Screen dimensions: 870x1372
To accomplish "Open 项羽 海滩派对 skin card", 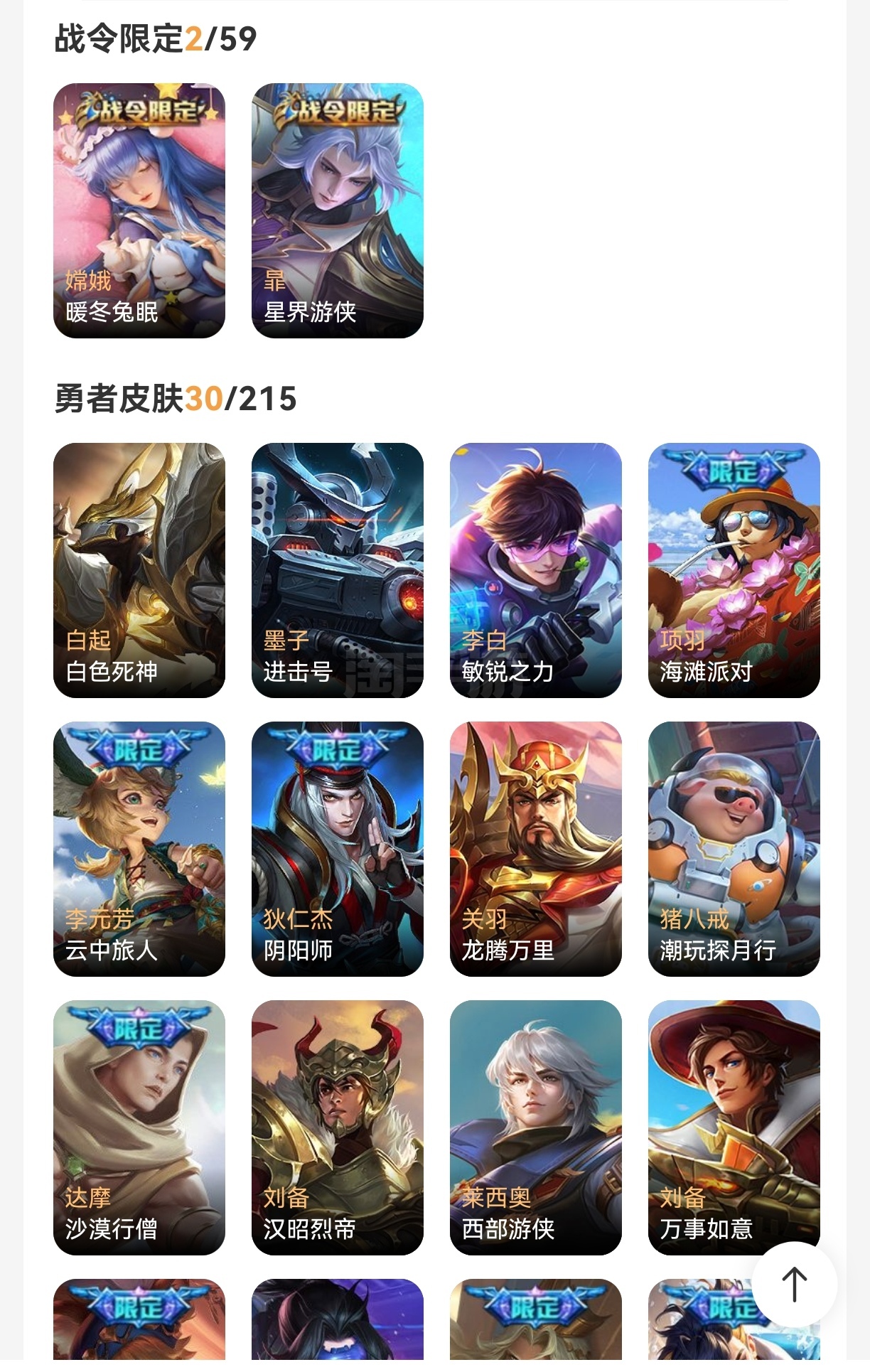I will 734,570.
